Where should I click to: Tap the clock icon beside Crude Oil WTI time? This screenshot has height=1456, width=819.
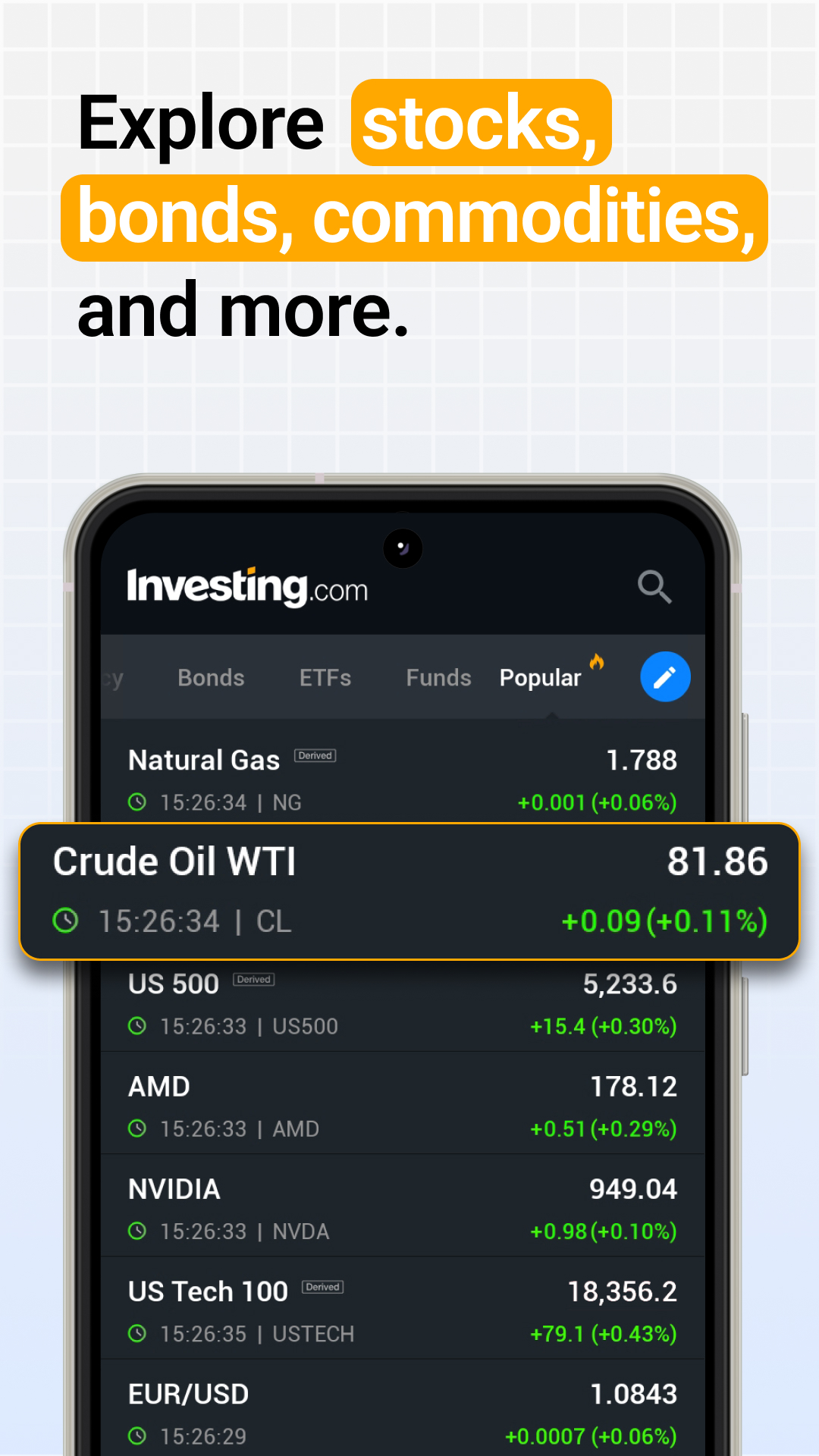coord(67,921)
